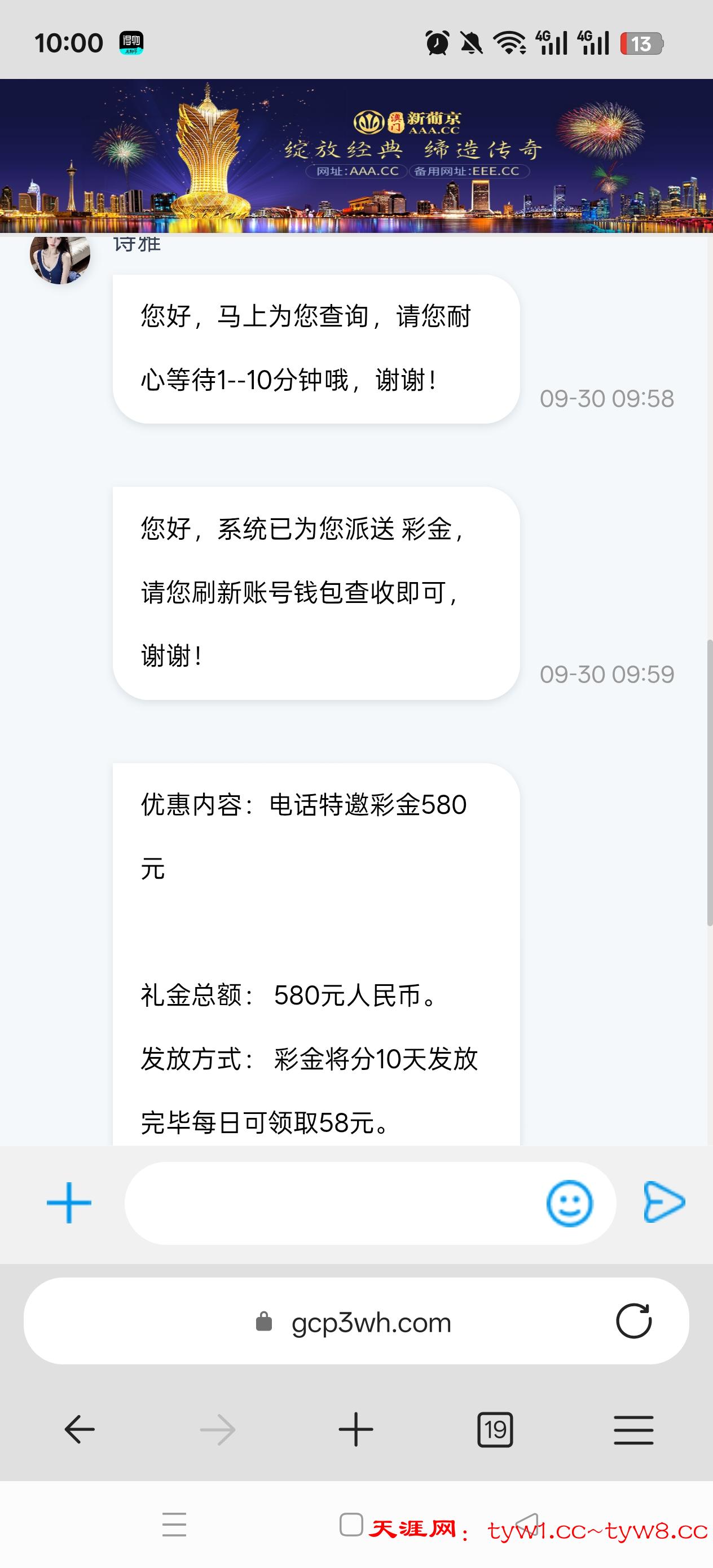Tap the plus attachment icon beside message box
Screen dimensions: 713x1568
click(x=69, y=1203)
